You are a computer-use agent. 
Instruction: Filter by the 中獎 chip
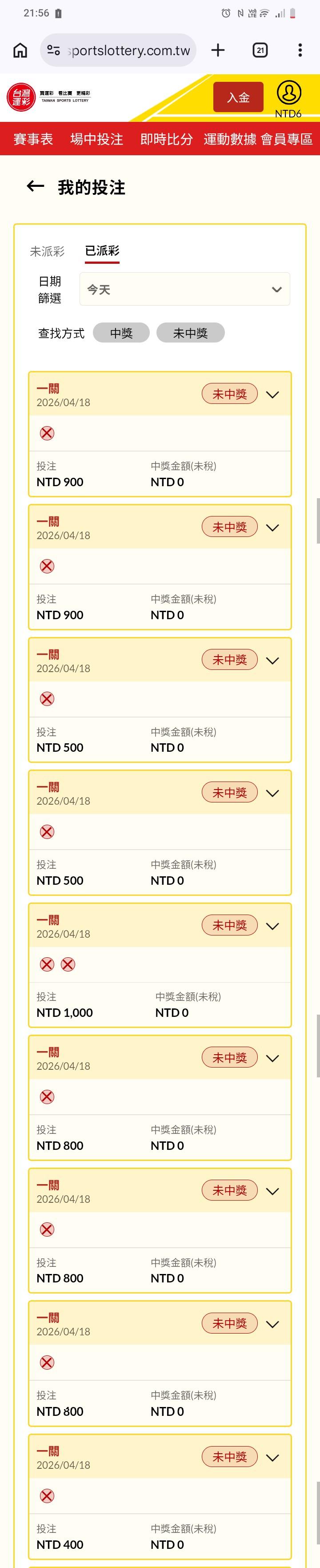pyautogui.click(x=121, y=333)
